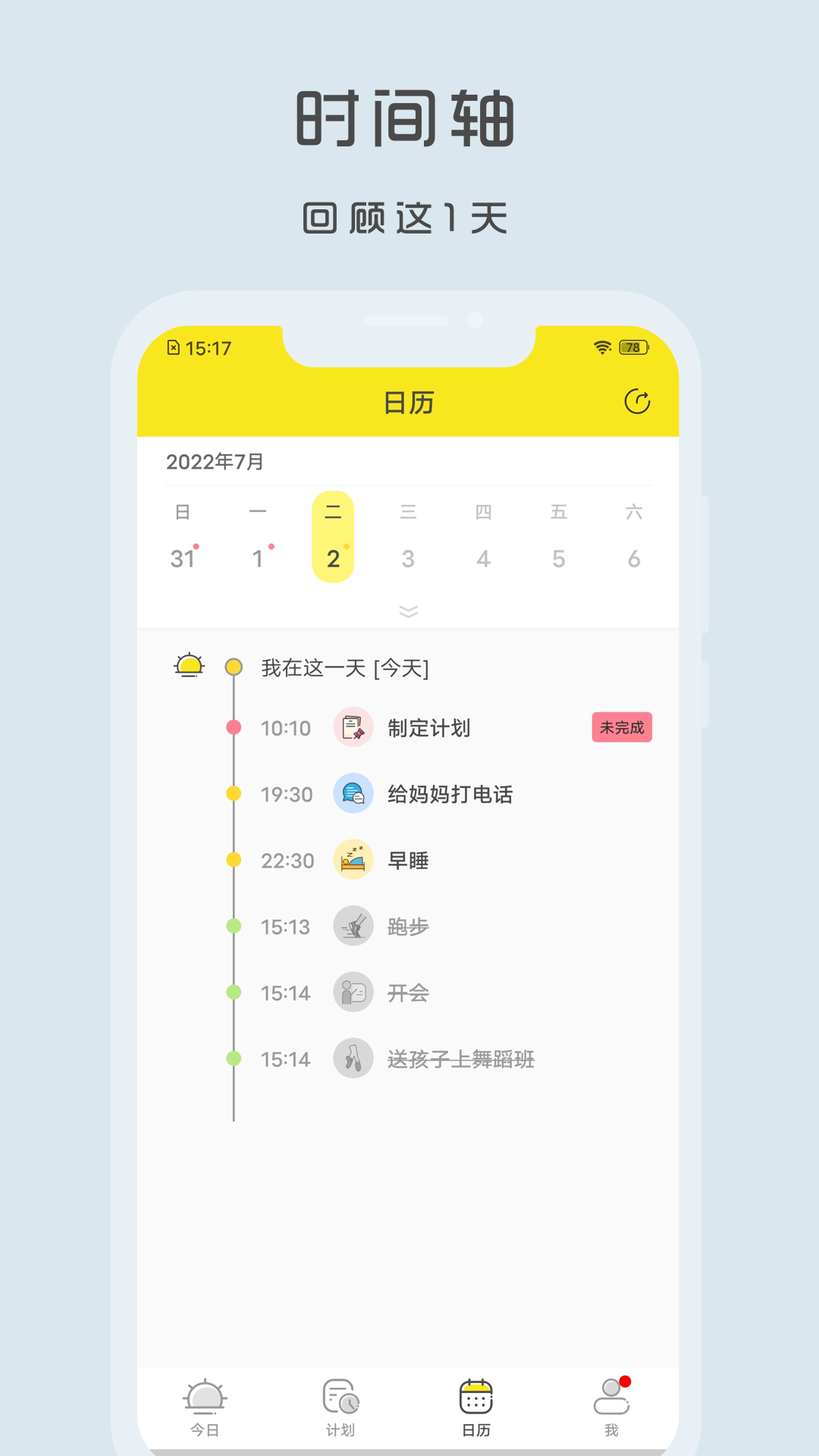Viewport: 819px width, 1456px height.
Task: Expand the calendar with the double chevron
Action: point(409,611)
